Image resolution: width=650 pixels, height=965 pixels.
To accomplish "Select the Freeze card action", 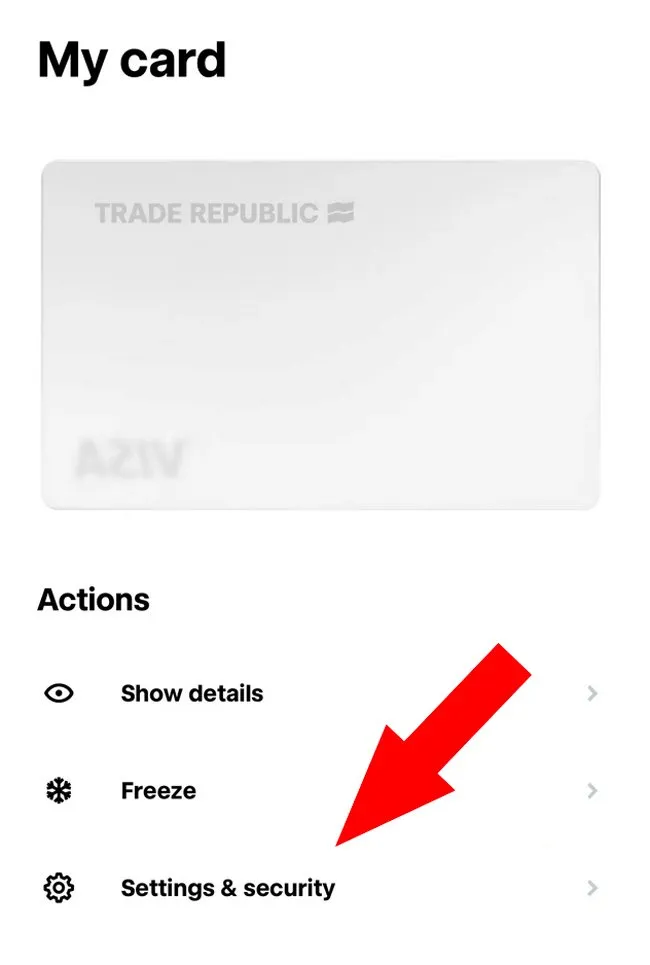I will pos(158,791).
